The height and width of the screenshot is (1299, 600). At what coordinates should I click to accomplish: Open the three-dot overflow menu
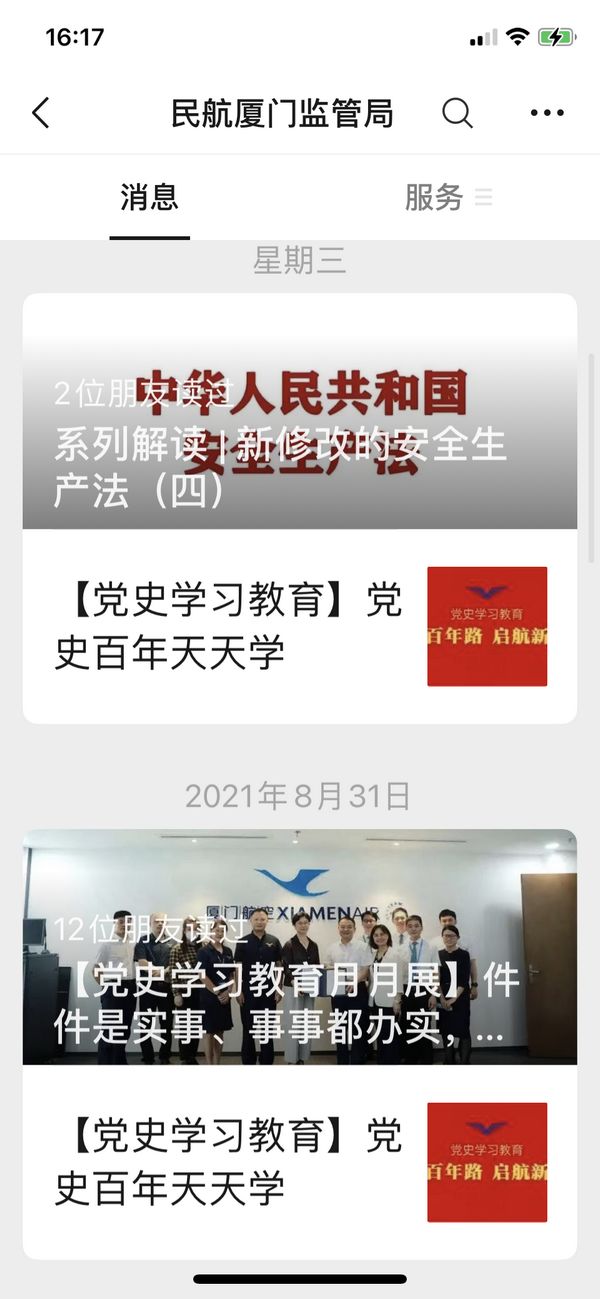pyautogui.click(x=547, y=113)
